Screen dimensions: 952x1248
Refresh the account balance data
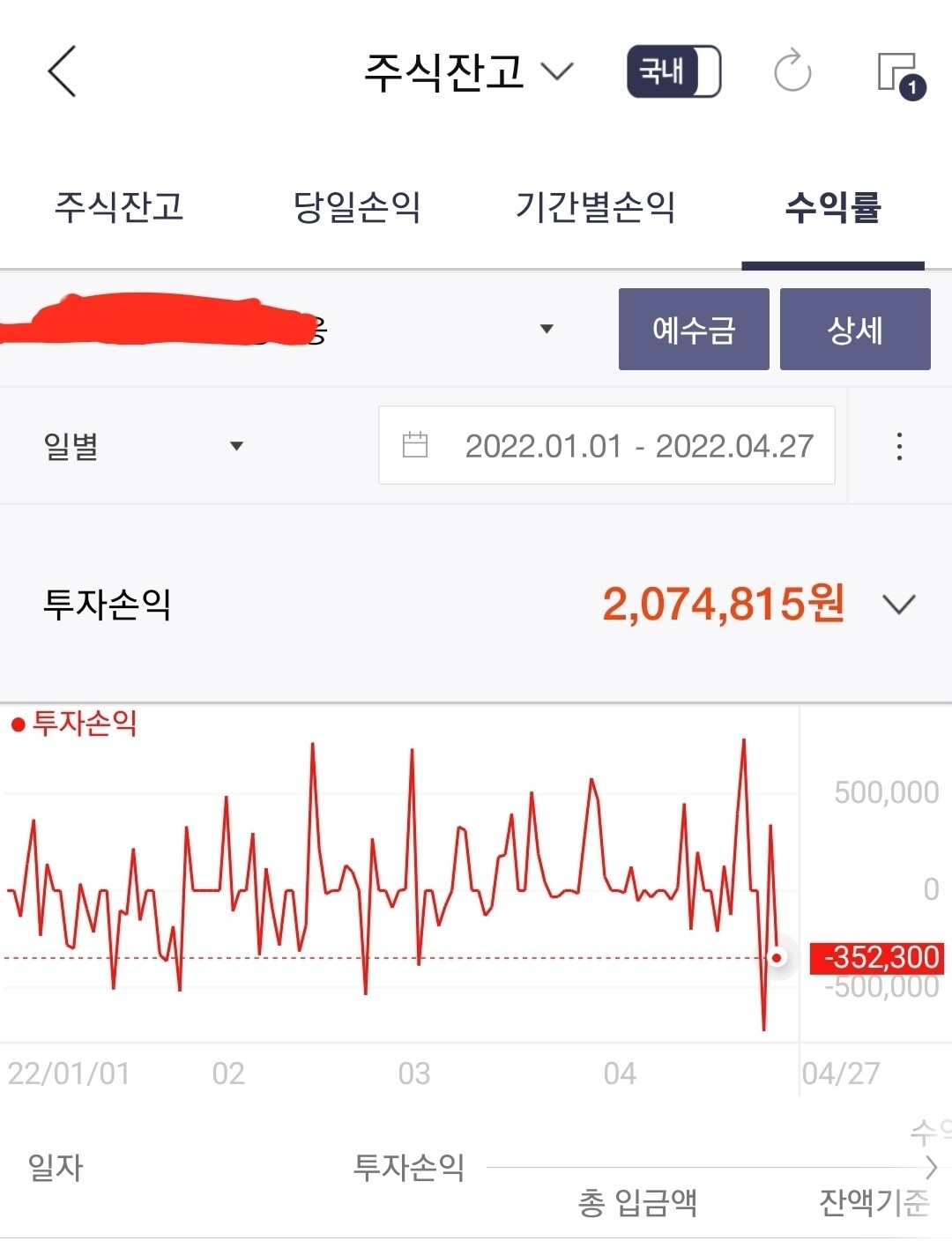[792, 71]
